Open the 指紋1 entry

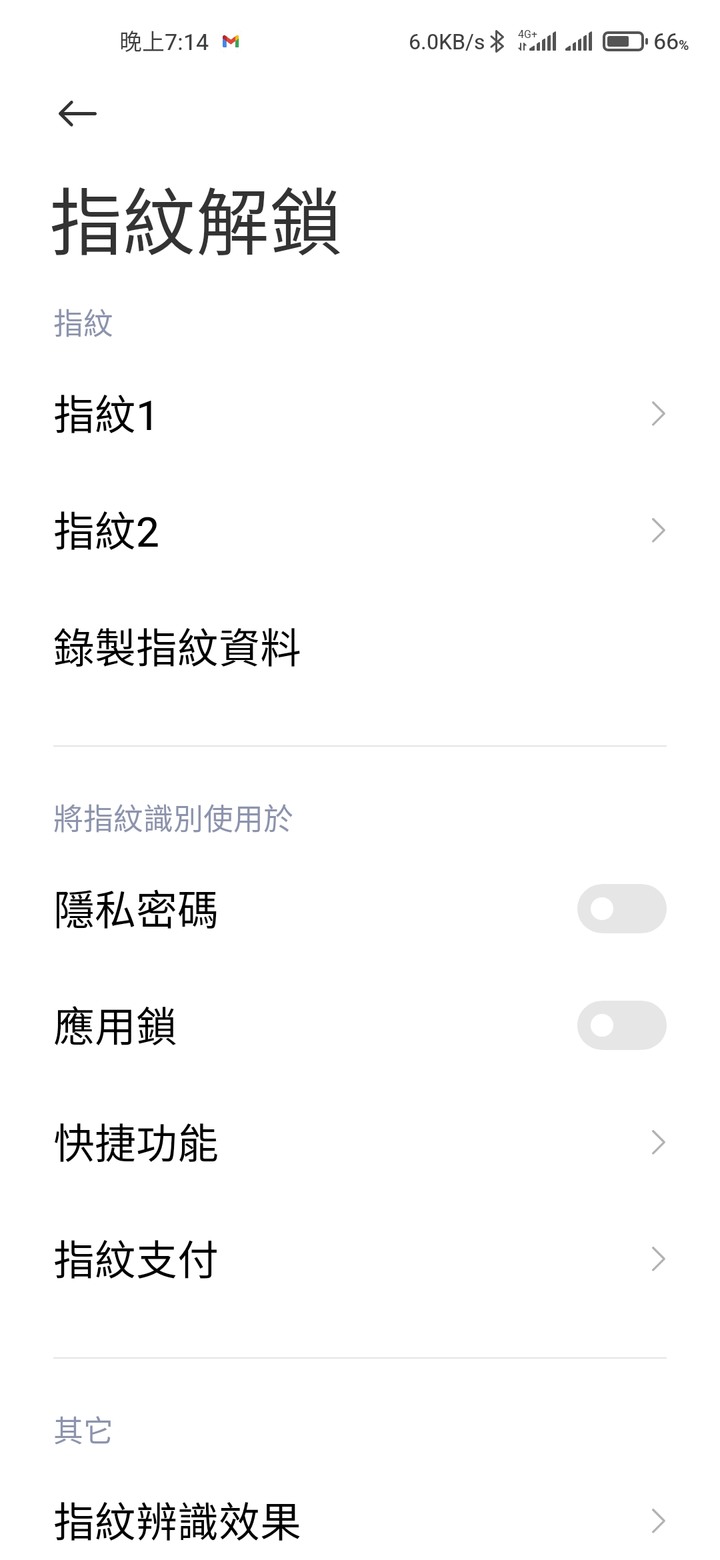click(x=360, y=414)
